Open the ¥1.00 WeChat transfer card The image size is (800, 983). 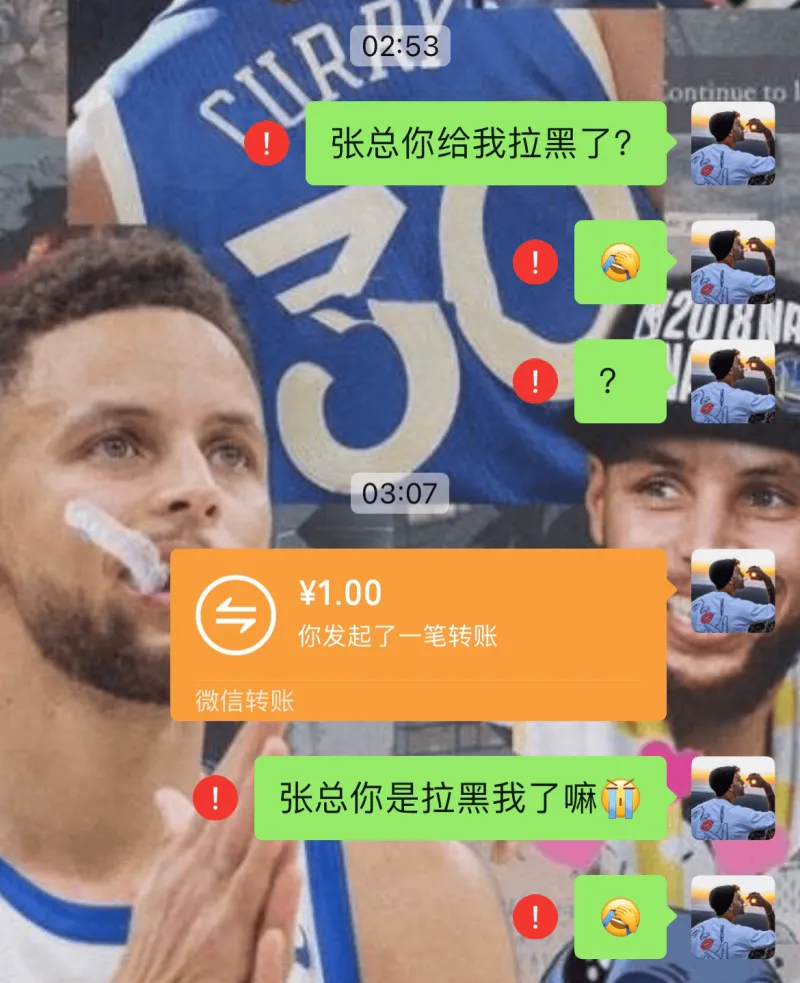(418, 633)
